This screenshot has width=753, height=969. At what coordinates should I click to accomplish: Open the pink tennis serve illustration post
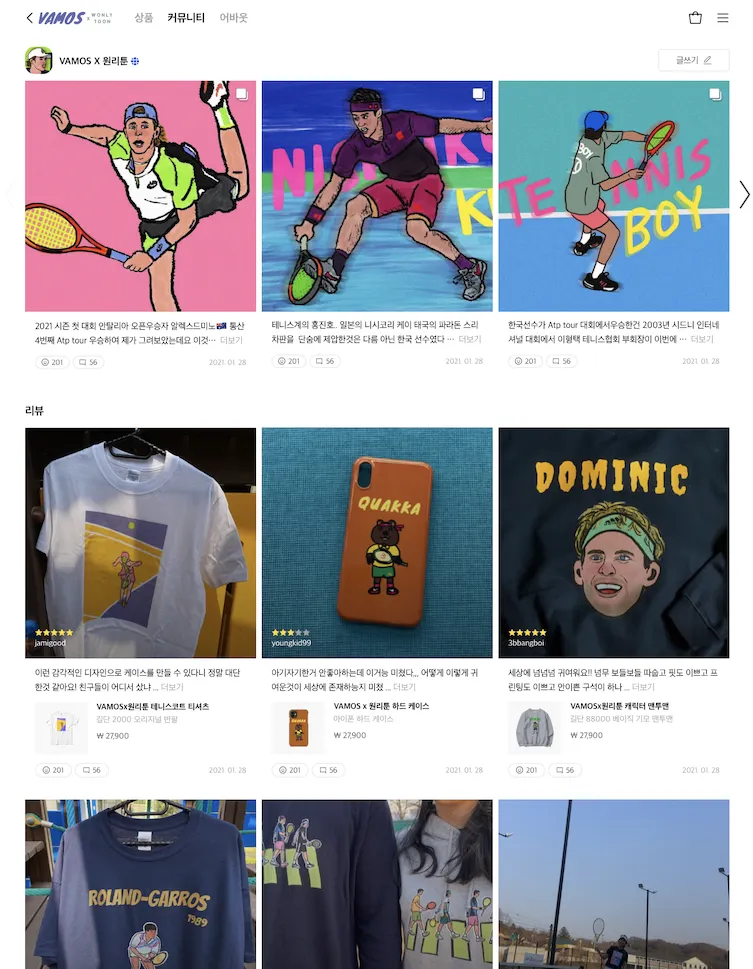[x=140, y=196]
